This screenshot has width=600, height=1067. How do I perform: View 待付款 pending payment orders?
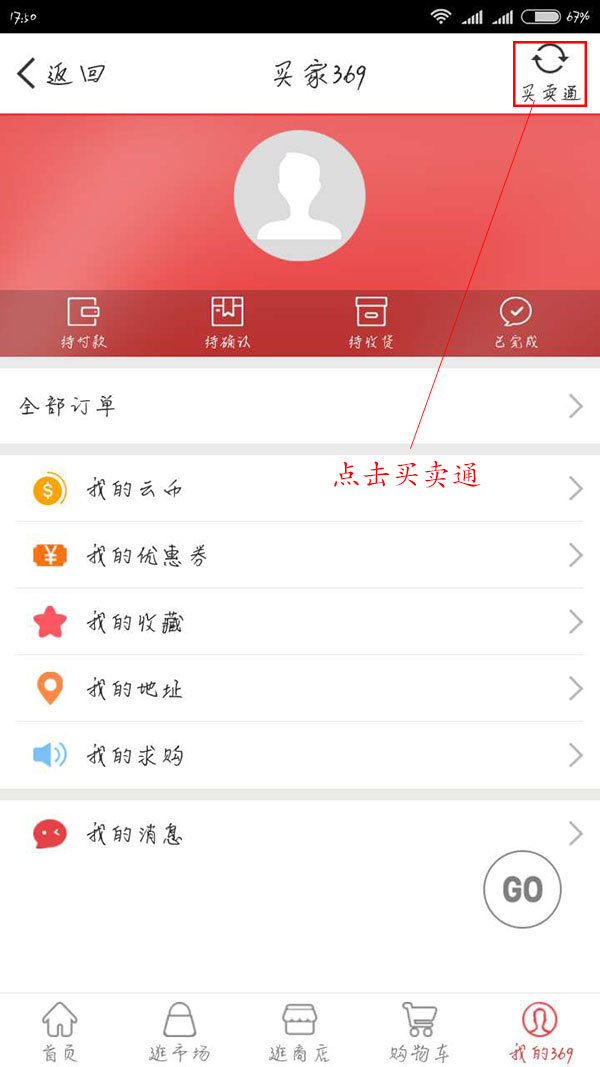(83, 323)
